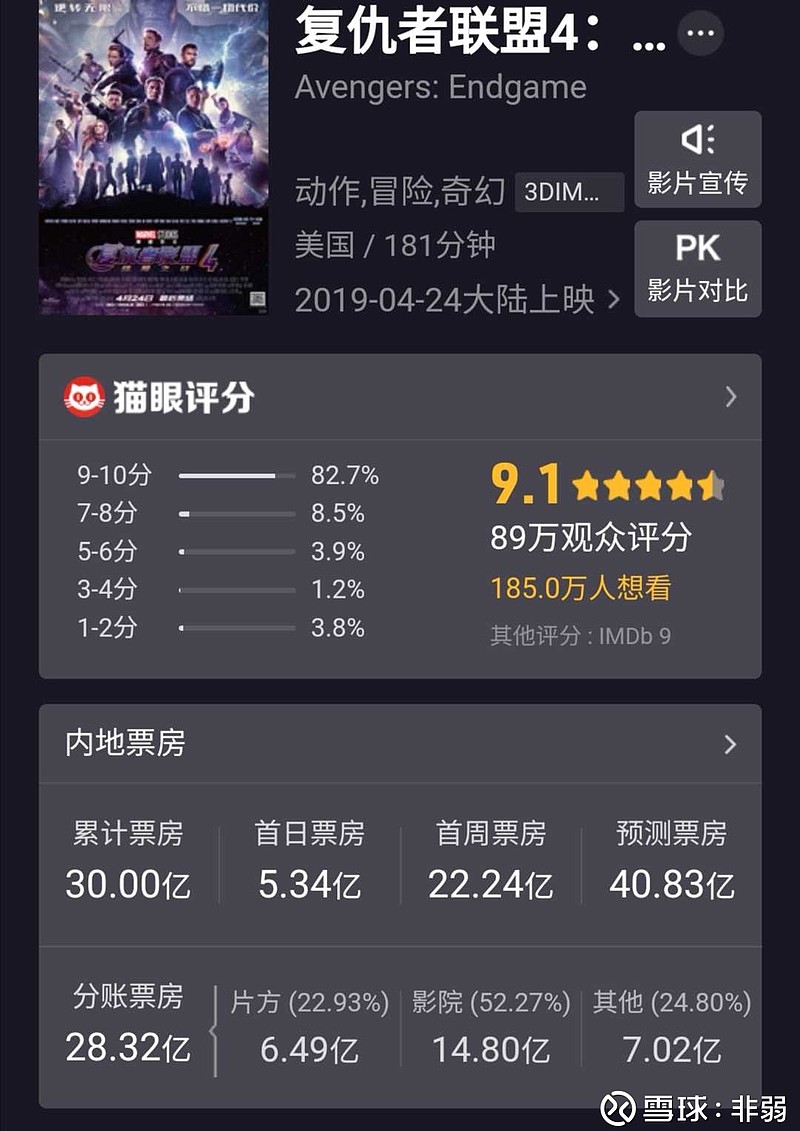Tap the more options ellipsis beside the title

click(701, 33)
